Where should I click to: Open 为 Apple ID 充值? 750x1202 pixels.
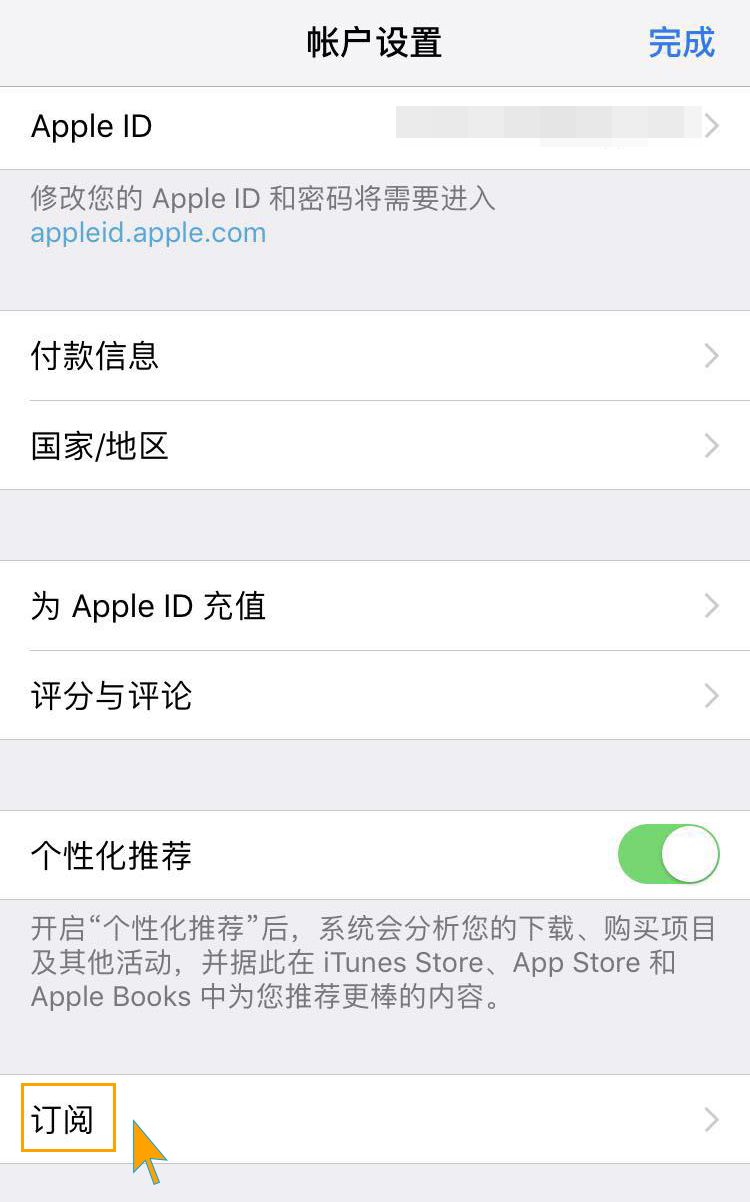[x=375, y=606]
